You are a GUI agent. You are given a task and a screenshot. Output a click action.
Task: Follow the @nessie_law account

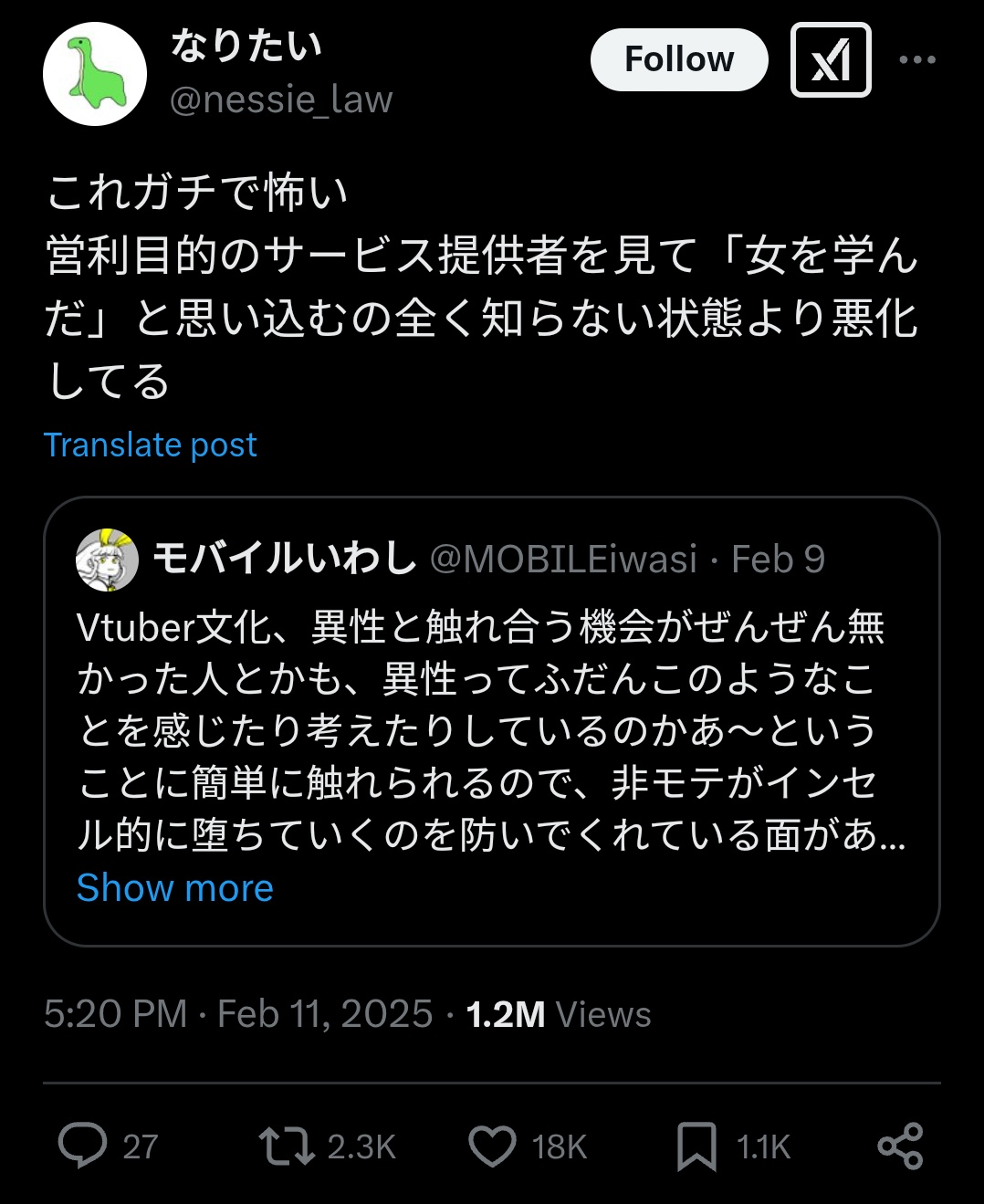coord(679,59)
